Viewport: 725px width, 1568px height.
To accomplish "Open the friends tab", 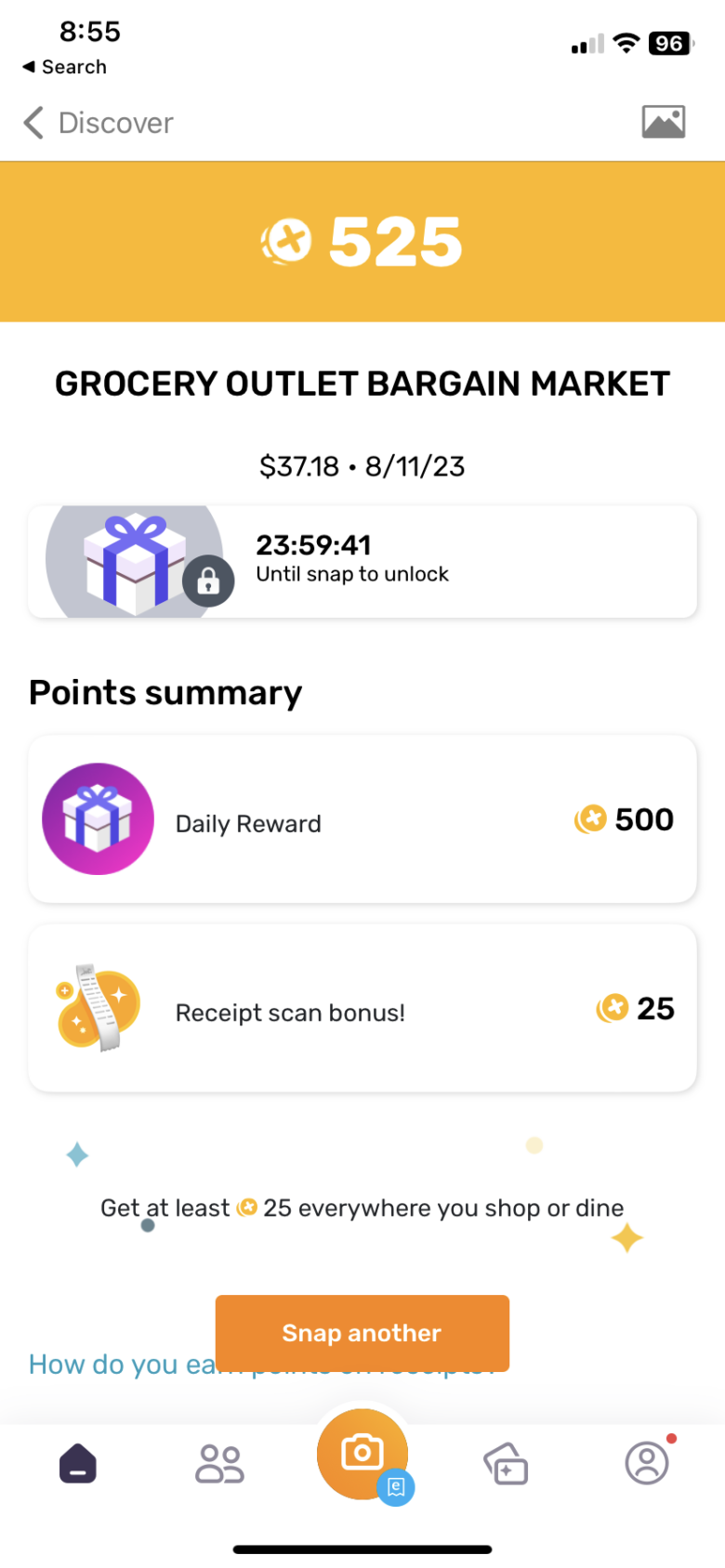I will pyautogui.click(x=219, y=1464).
